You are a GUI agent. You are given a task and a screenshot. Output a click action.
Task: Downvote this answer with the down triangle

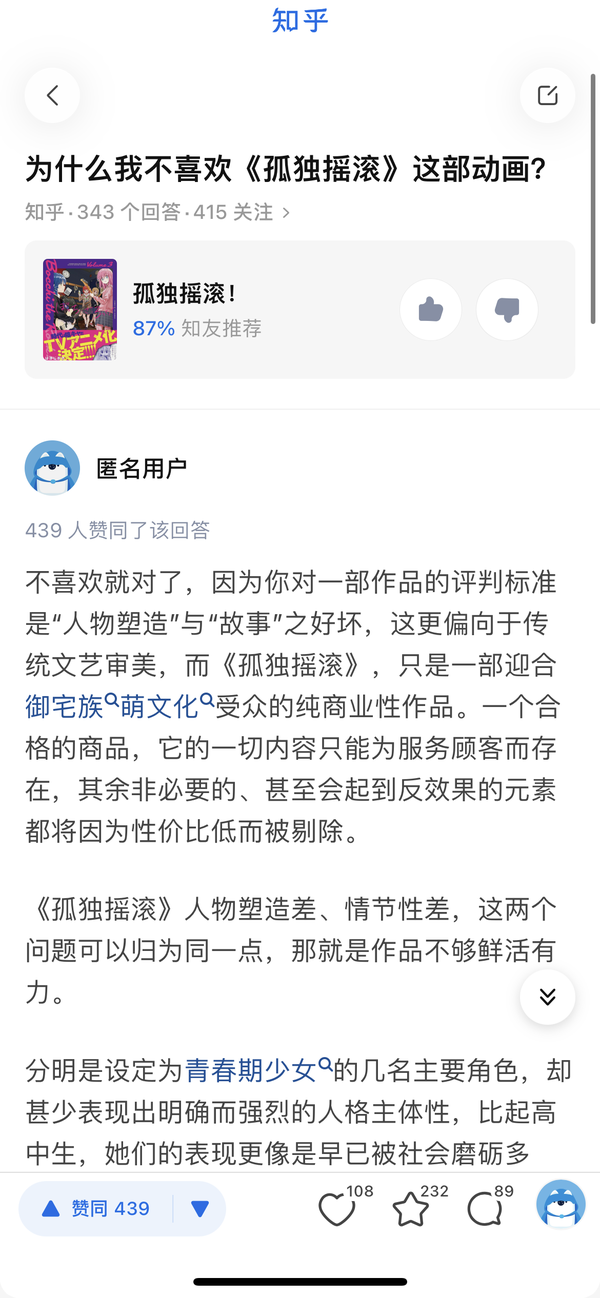point(200,1209)
